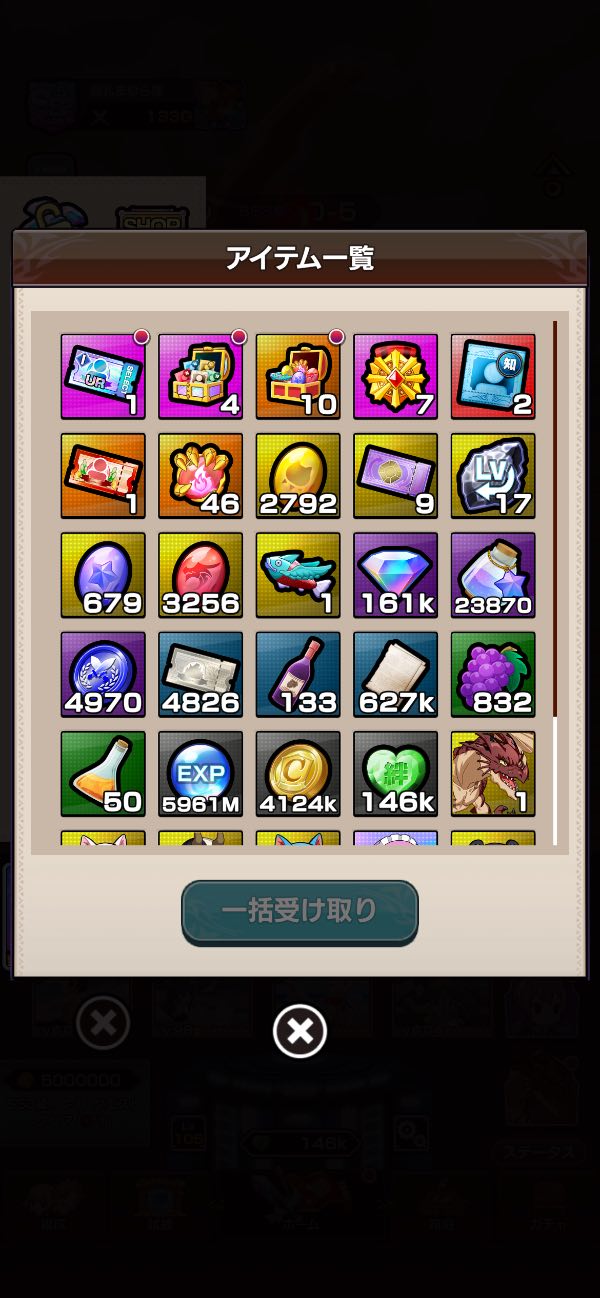View the EXP orb item showing 5961M
The height and width of the screenshot is (1298, 600).
(200, 773)
